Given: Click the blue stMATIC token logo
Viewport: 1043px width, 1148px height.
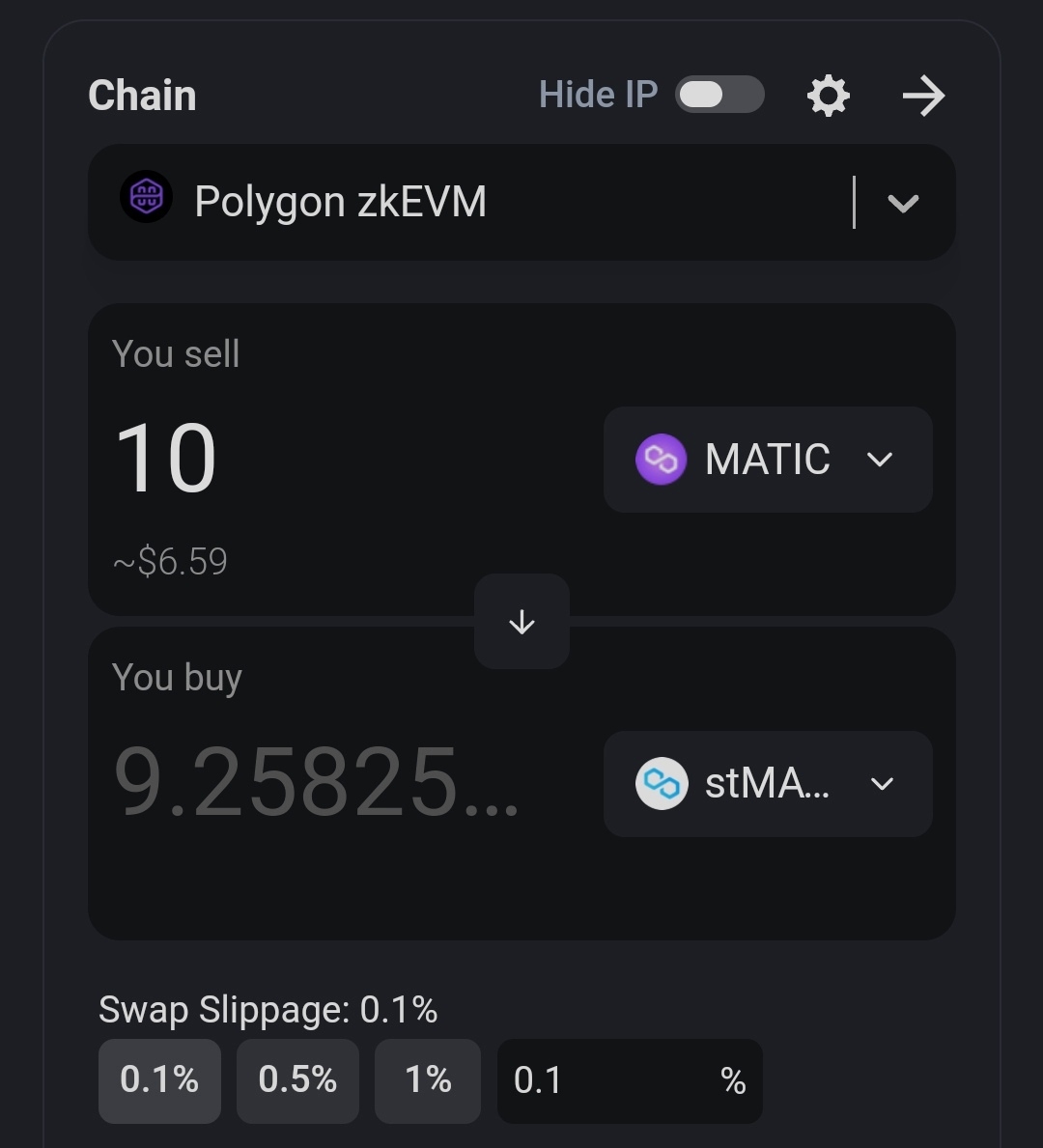Looking at the screenshot, I should coord(661,784).
